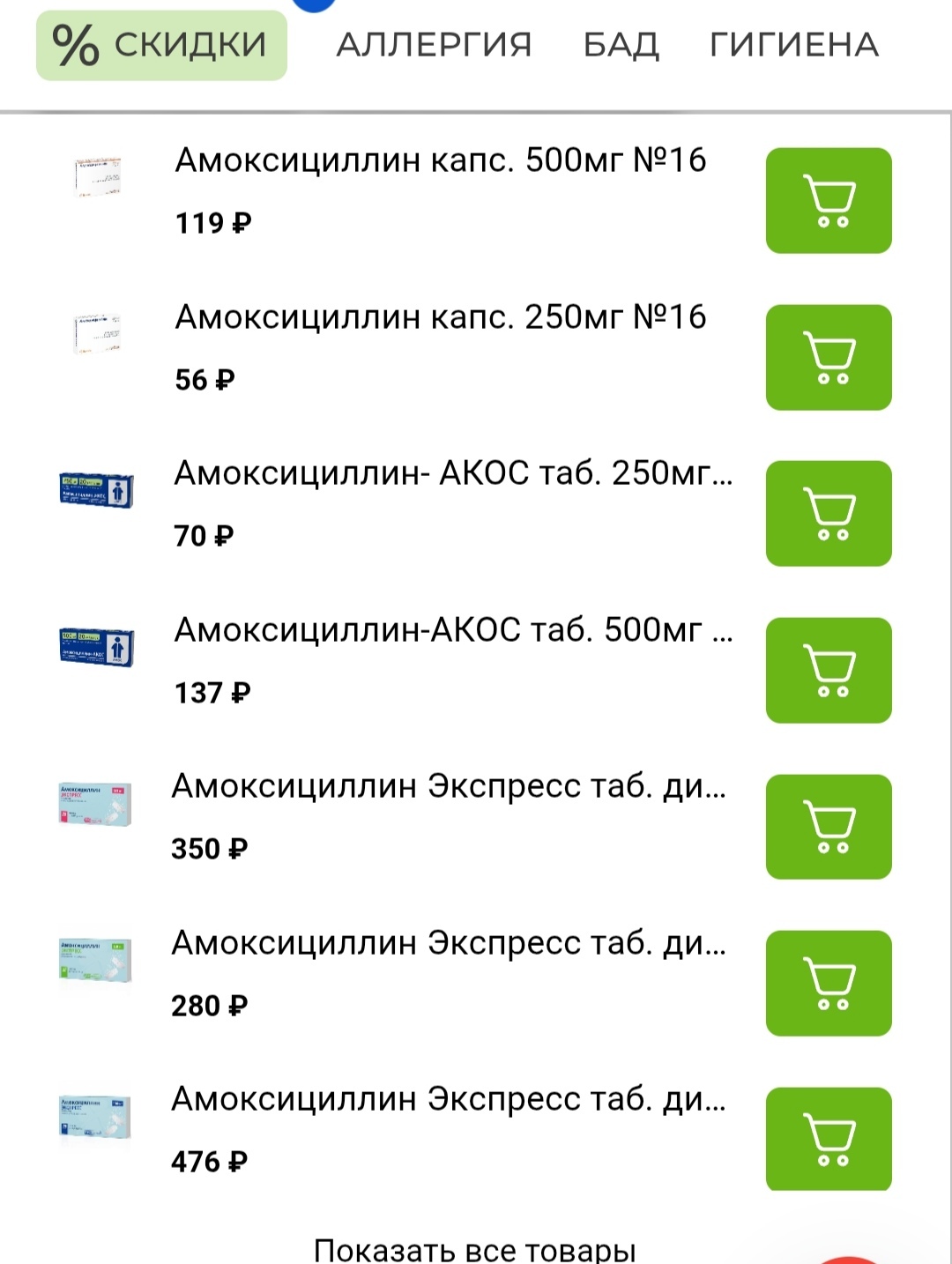This screenshot has width=952, height=1264.
Task: Add the 350 ₽ Амоксициллин Экспресс to cart
Action: click(x=829, y=827)
